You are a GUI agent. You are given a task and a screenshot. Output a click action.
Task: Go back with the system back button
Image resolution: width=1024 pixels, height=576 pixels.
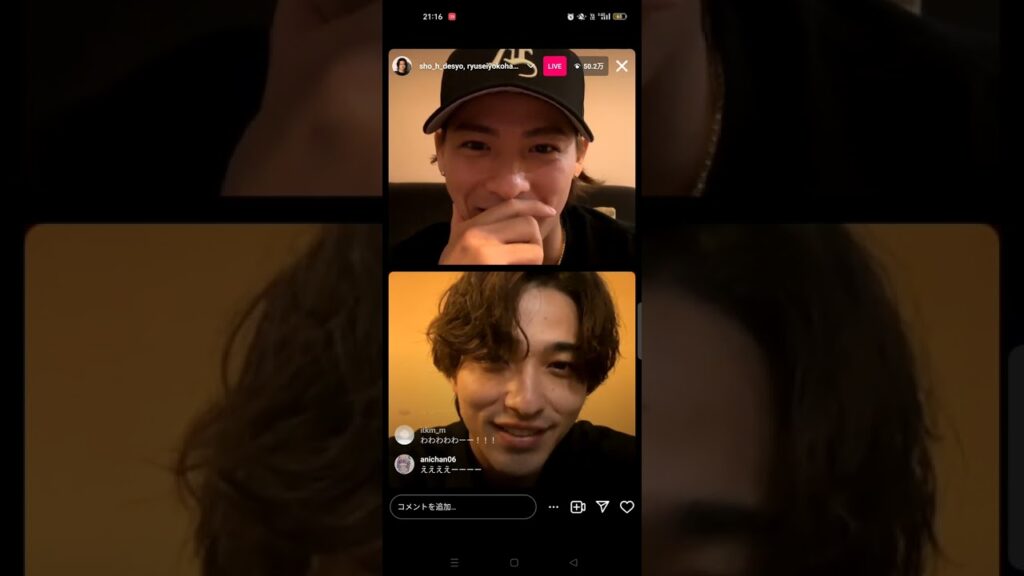coord(573,562)
